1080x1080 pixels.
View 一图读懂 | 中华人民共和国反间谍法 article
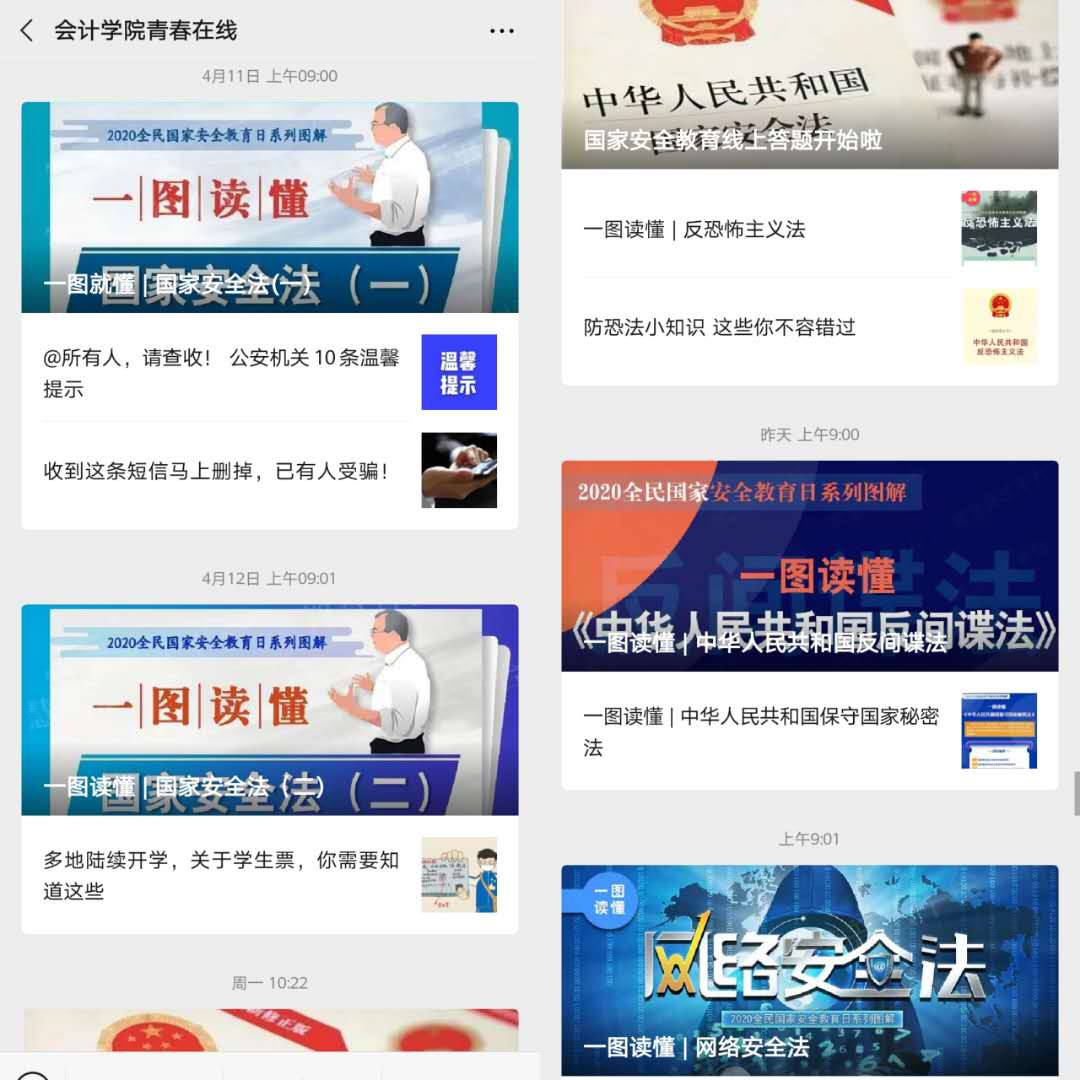pos(809,565)
